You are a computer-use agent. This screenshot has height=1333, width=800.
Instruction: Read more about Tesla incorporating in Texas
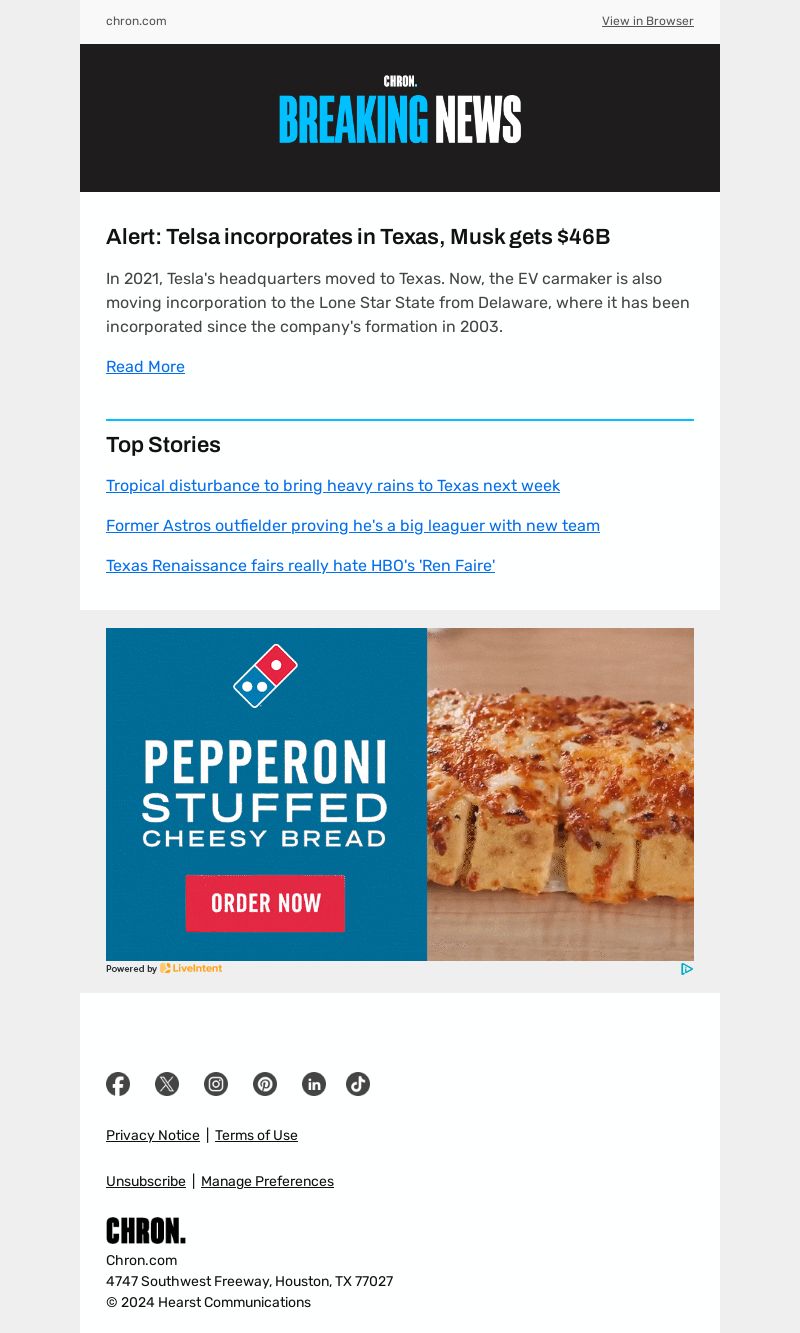145,367
